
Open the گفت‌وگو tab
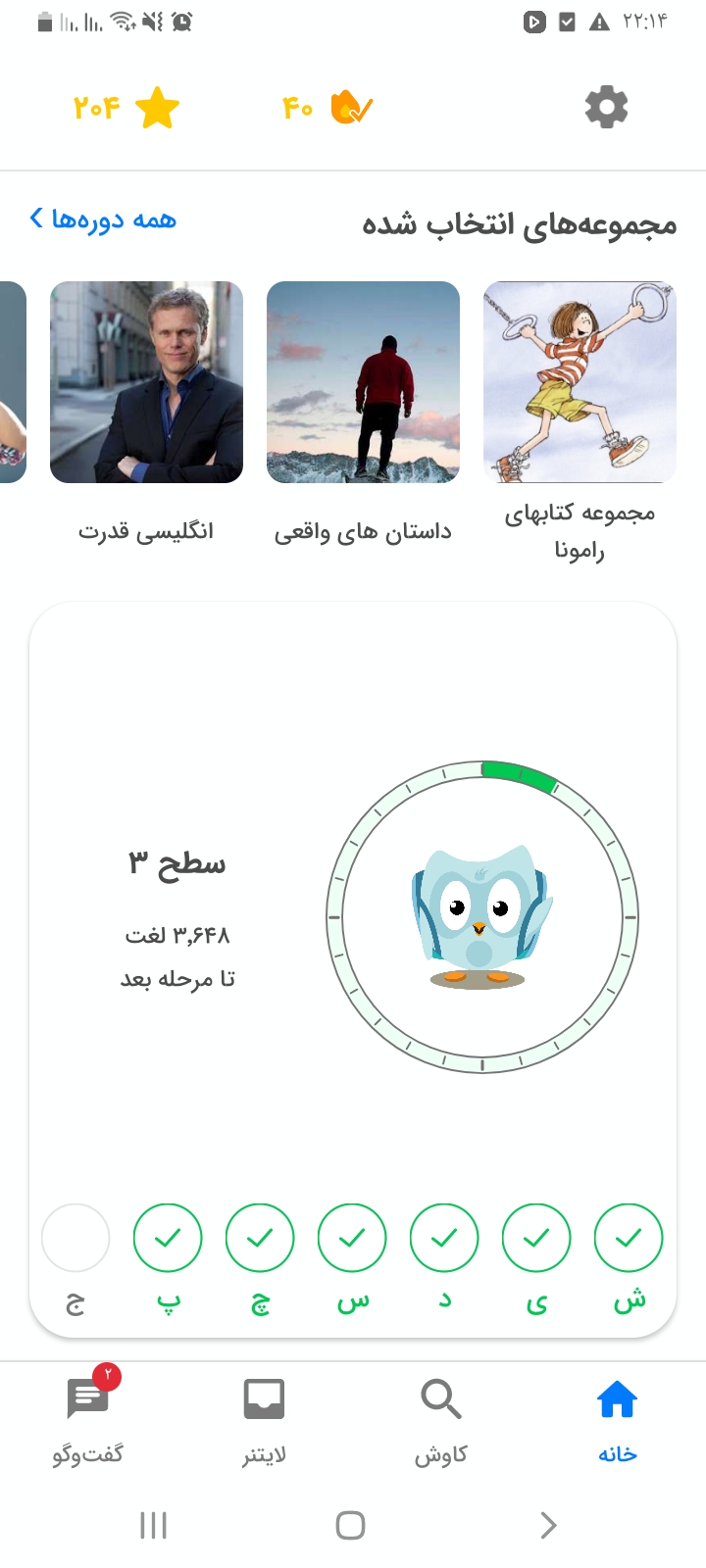[88, 1420]
